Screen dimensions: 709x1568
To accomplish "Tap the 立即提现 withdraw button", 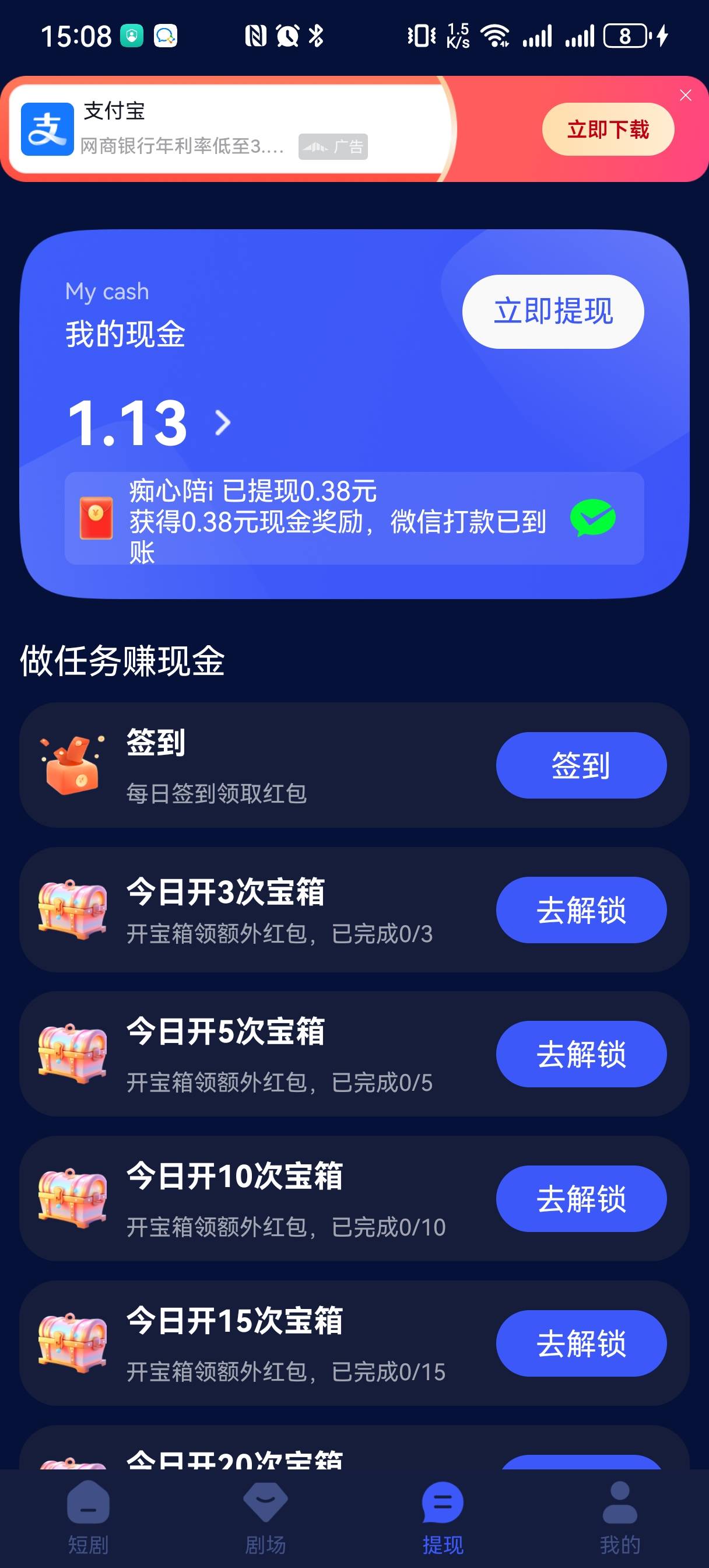I will (x=553, y=311).
